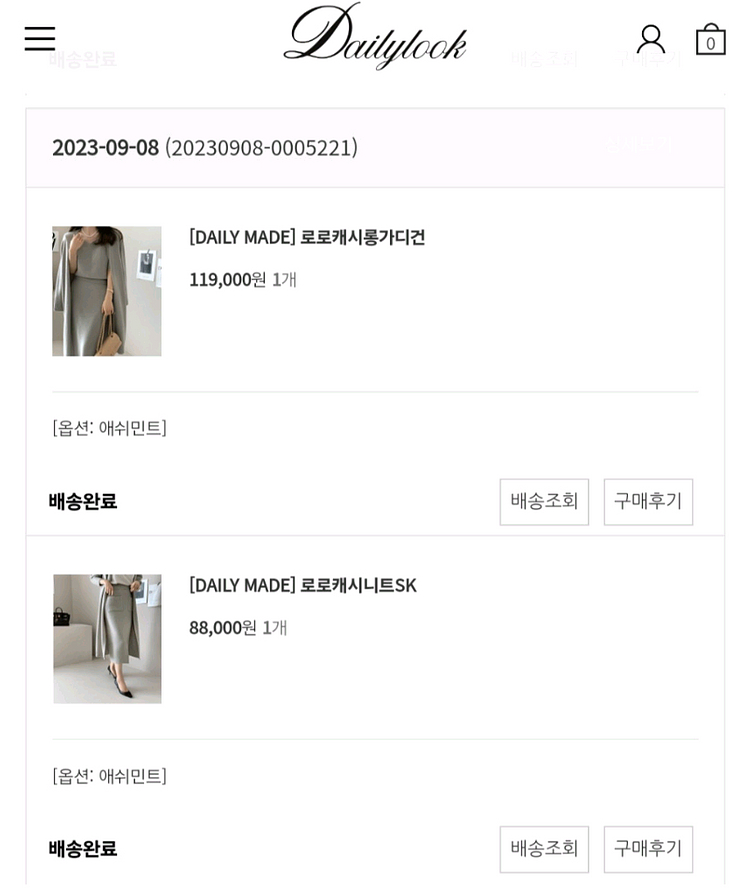Track delivery for 로로캐시롱가디건
The image size is (750, 896).
[544, 501]
